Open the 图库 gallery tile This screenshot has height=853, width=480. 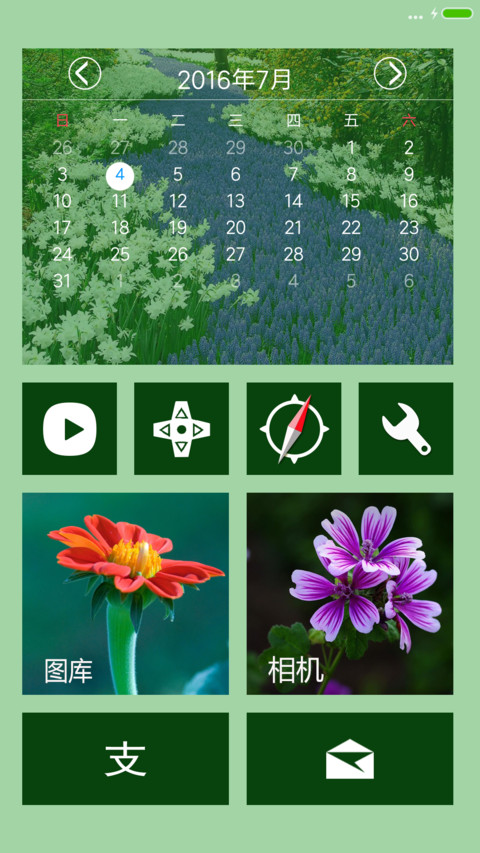(x=126, y=594)
